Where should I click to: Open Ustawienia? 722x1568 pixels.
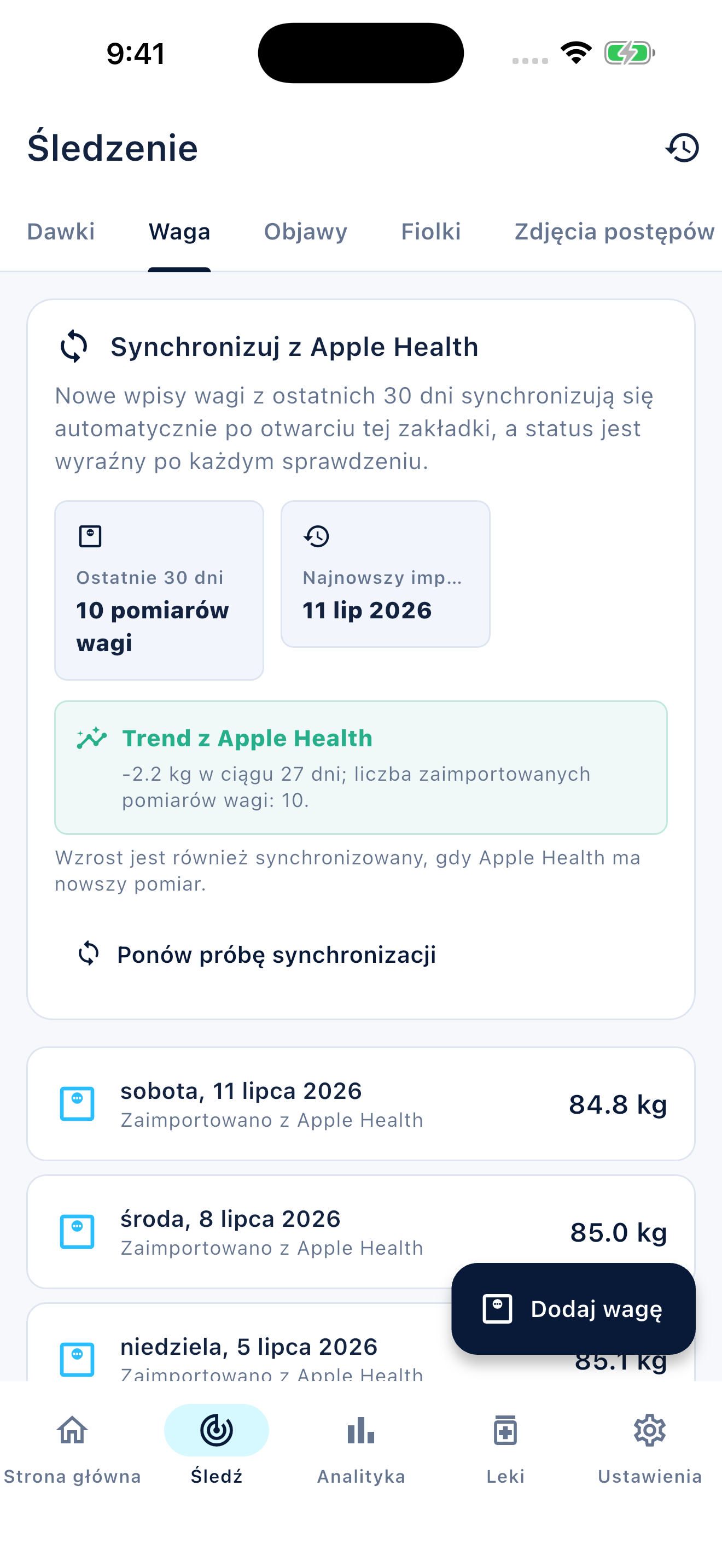(650, 1449)
